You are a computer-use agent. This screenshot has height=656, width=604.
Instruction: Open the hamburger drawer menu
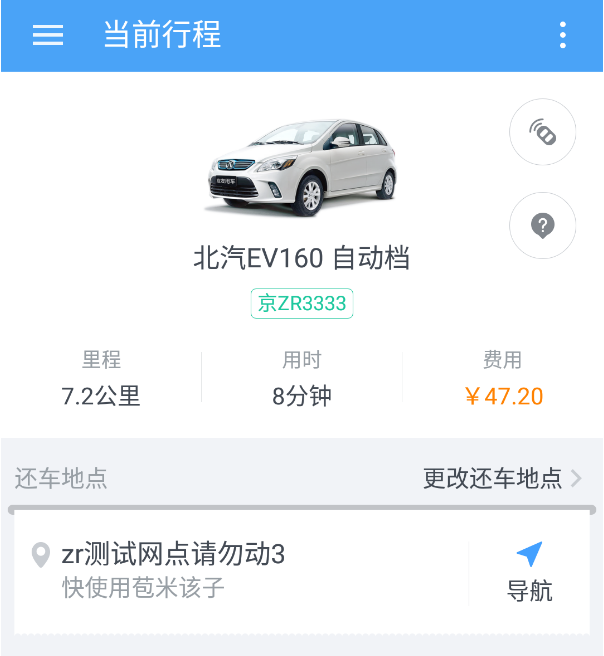pyautogui.click(x=48, y=36)
